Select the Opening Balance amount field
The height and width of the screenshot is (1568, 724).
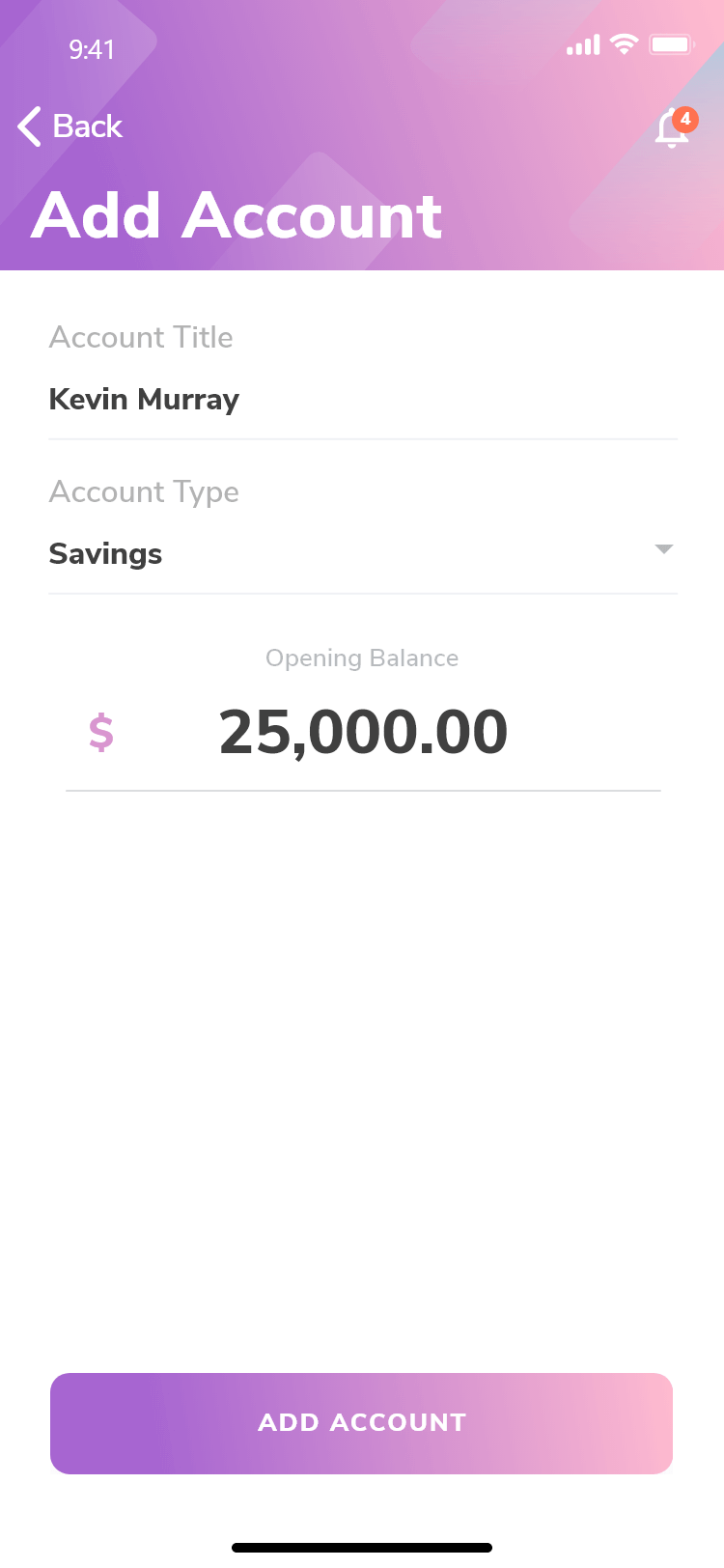click(x=362, y=731)
